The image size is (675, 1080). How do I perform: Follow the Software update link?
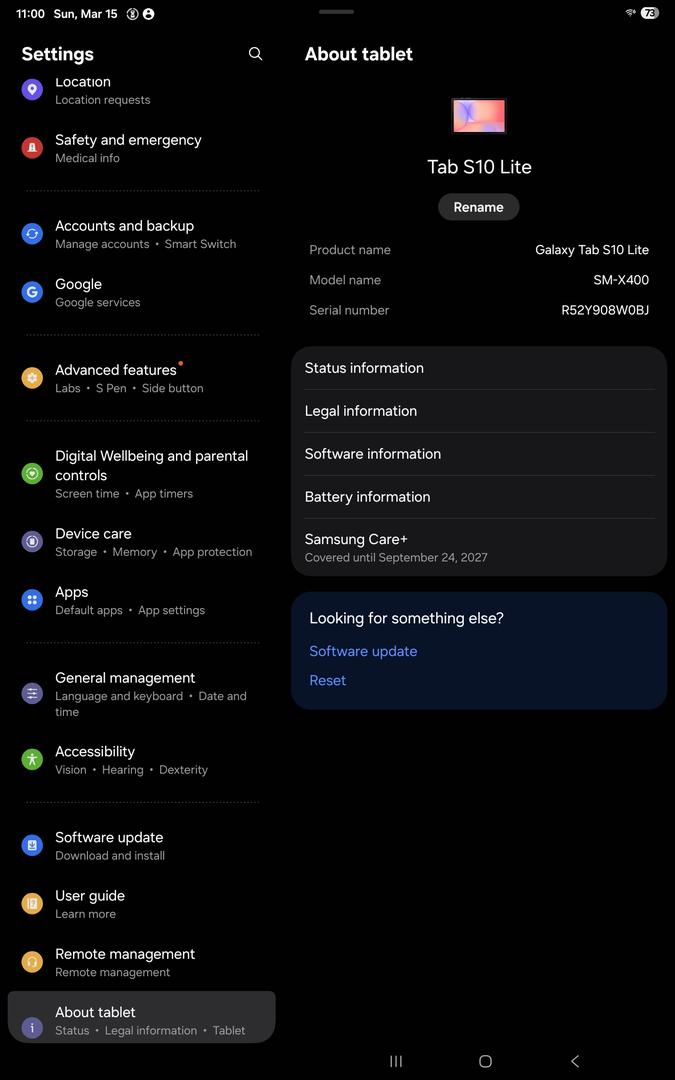(363, 651)
